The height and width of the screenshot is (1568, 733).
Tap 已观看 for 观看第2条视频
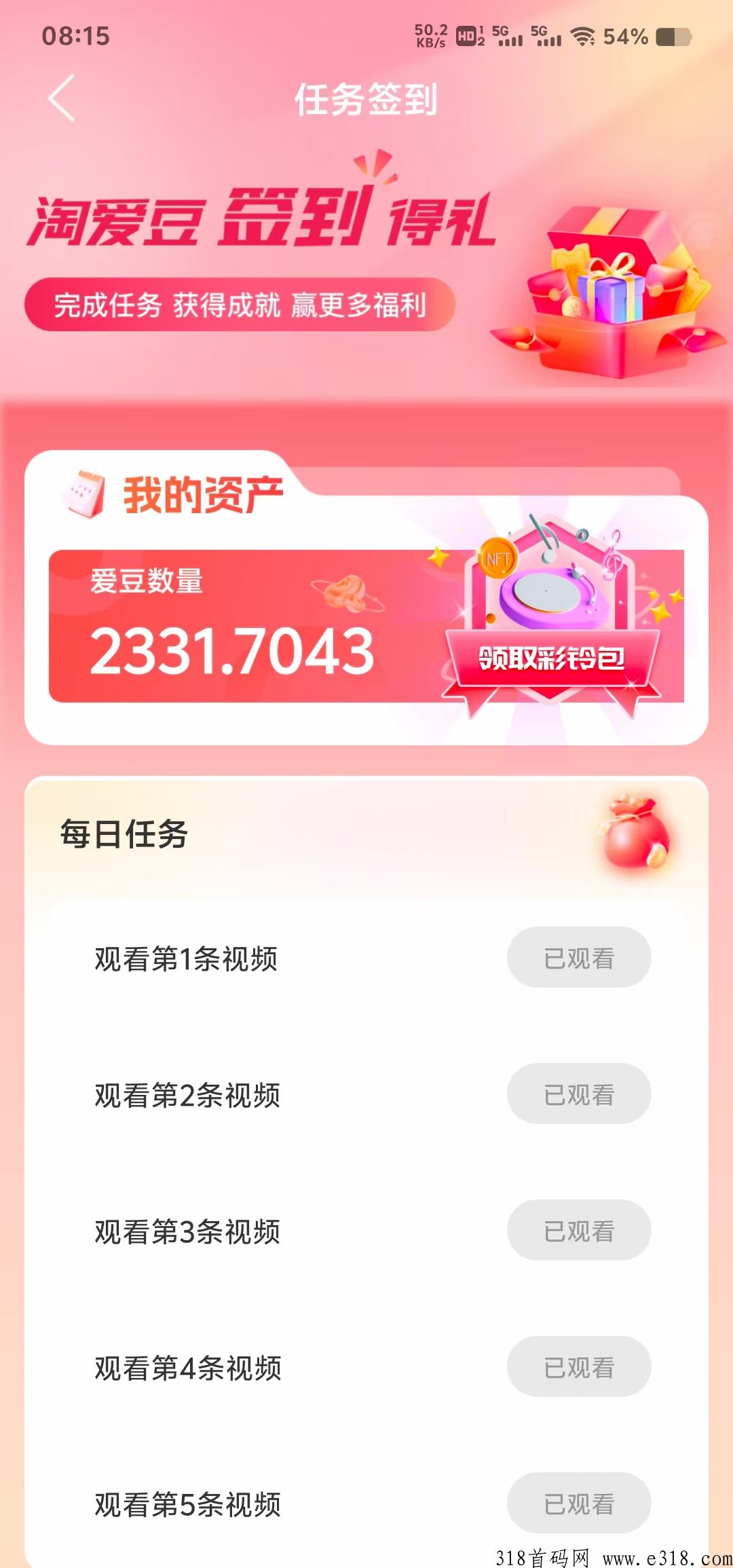[579, 1094]
